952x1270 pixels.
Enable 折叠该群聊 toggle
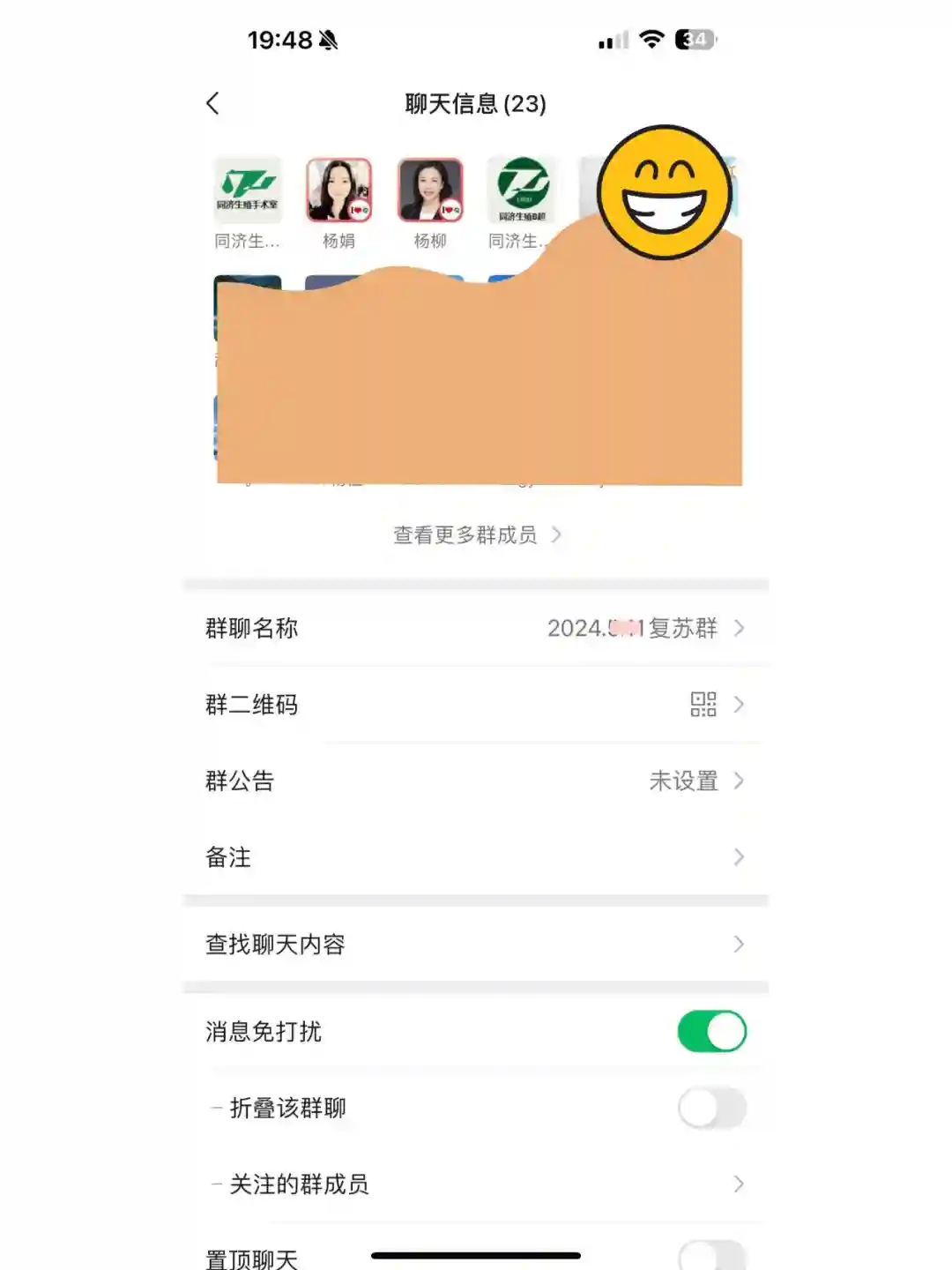pos(711,1109)
